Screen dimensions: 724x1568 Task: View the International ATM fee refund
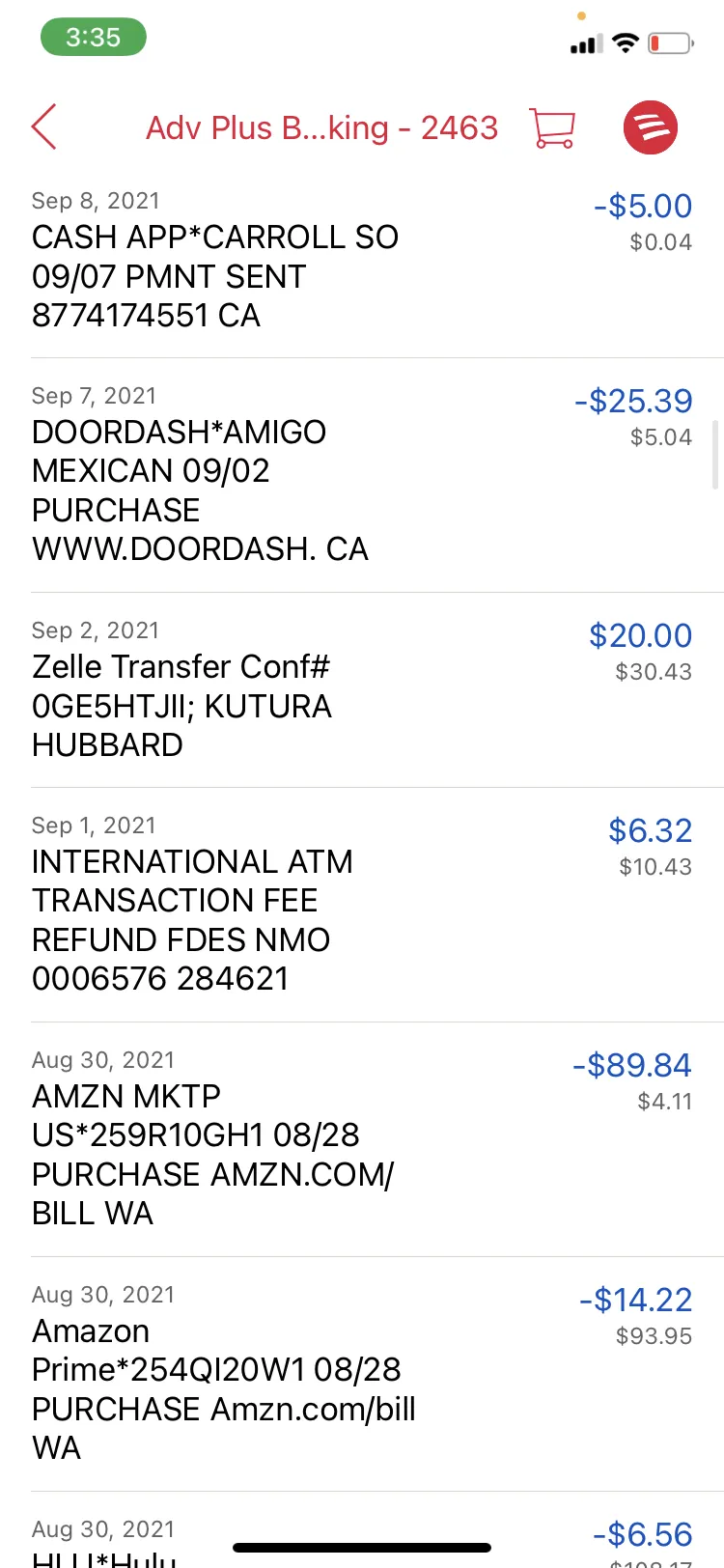362,905
